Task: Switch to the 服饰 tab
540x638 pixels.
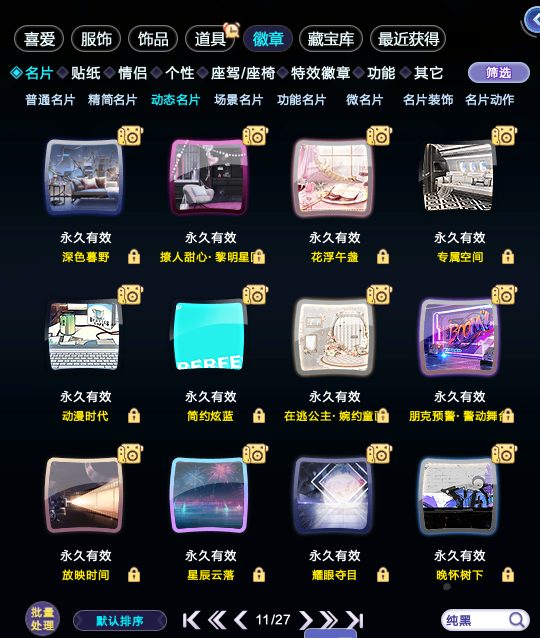Action: [x=96, y=39]
